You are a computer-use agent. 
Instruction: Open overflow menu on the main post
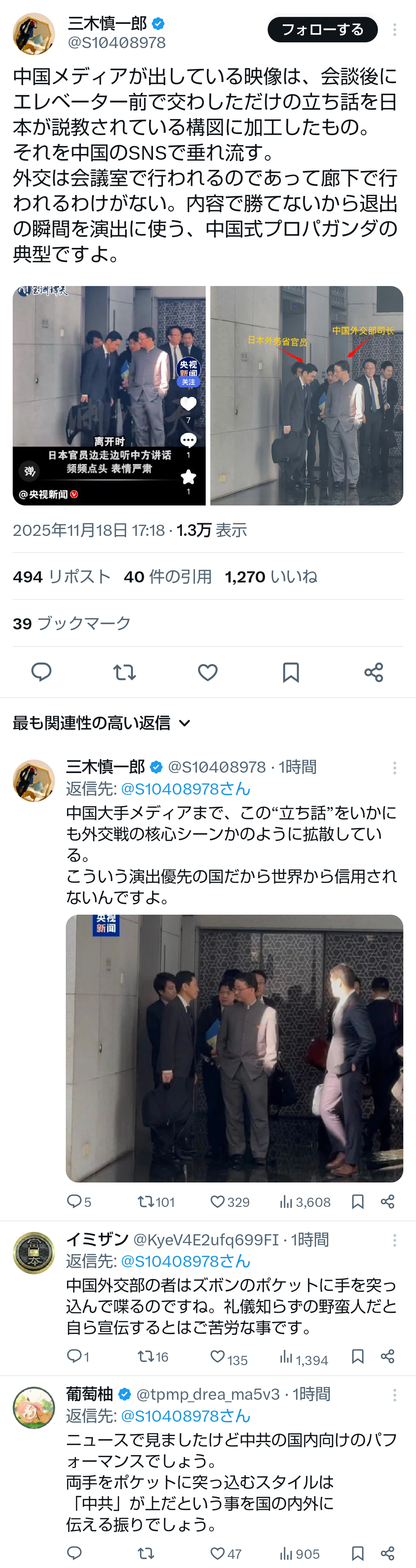395,29
